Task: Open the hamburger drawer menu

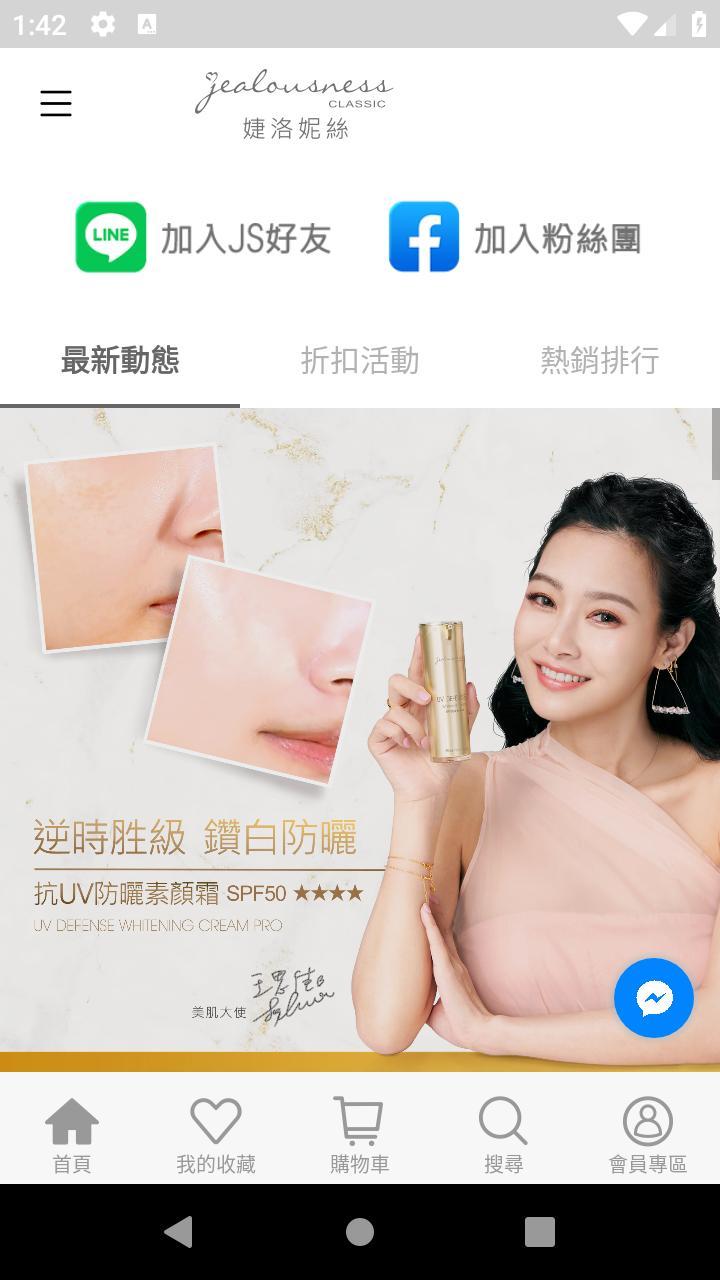Action: point(56,103)
